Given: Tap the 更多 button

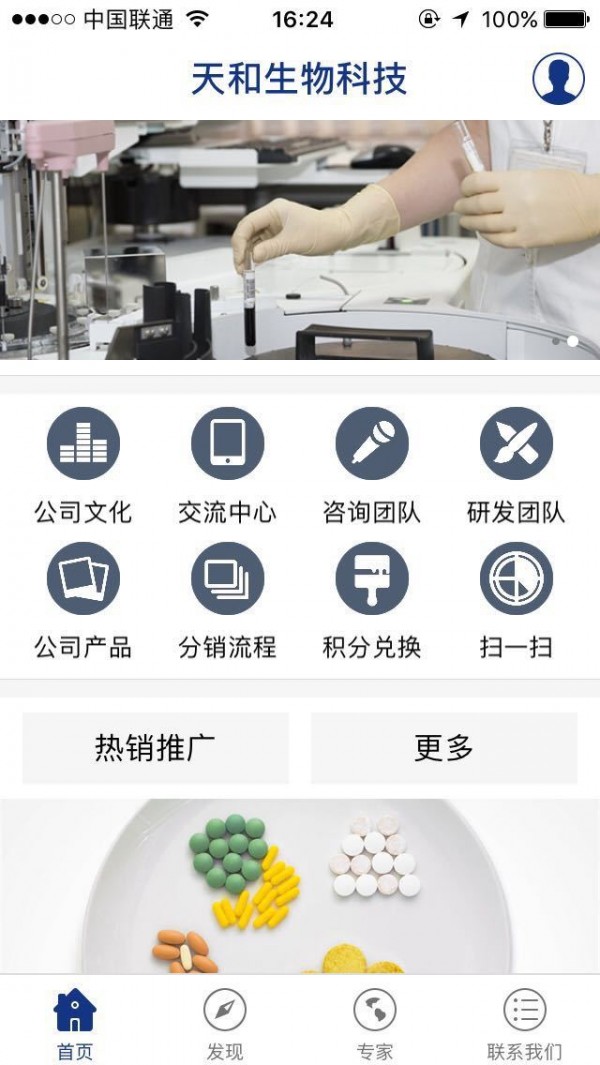Looking at the screenshot, I should 443,747.
